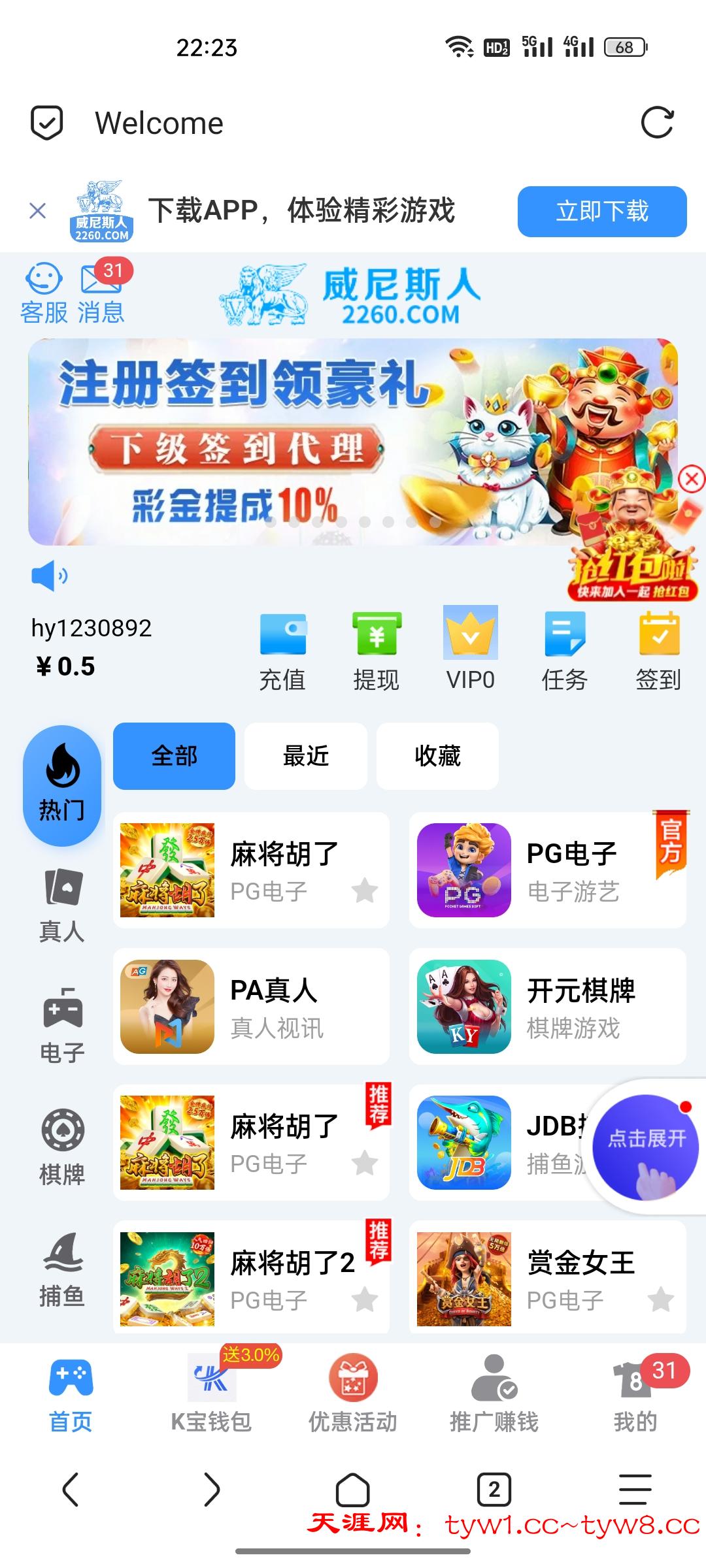Close the floating red envelope promo
Screen dimensions: 706x1568
[691, 479]
